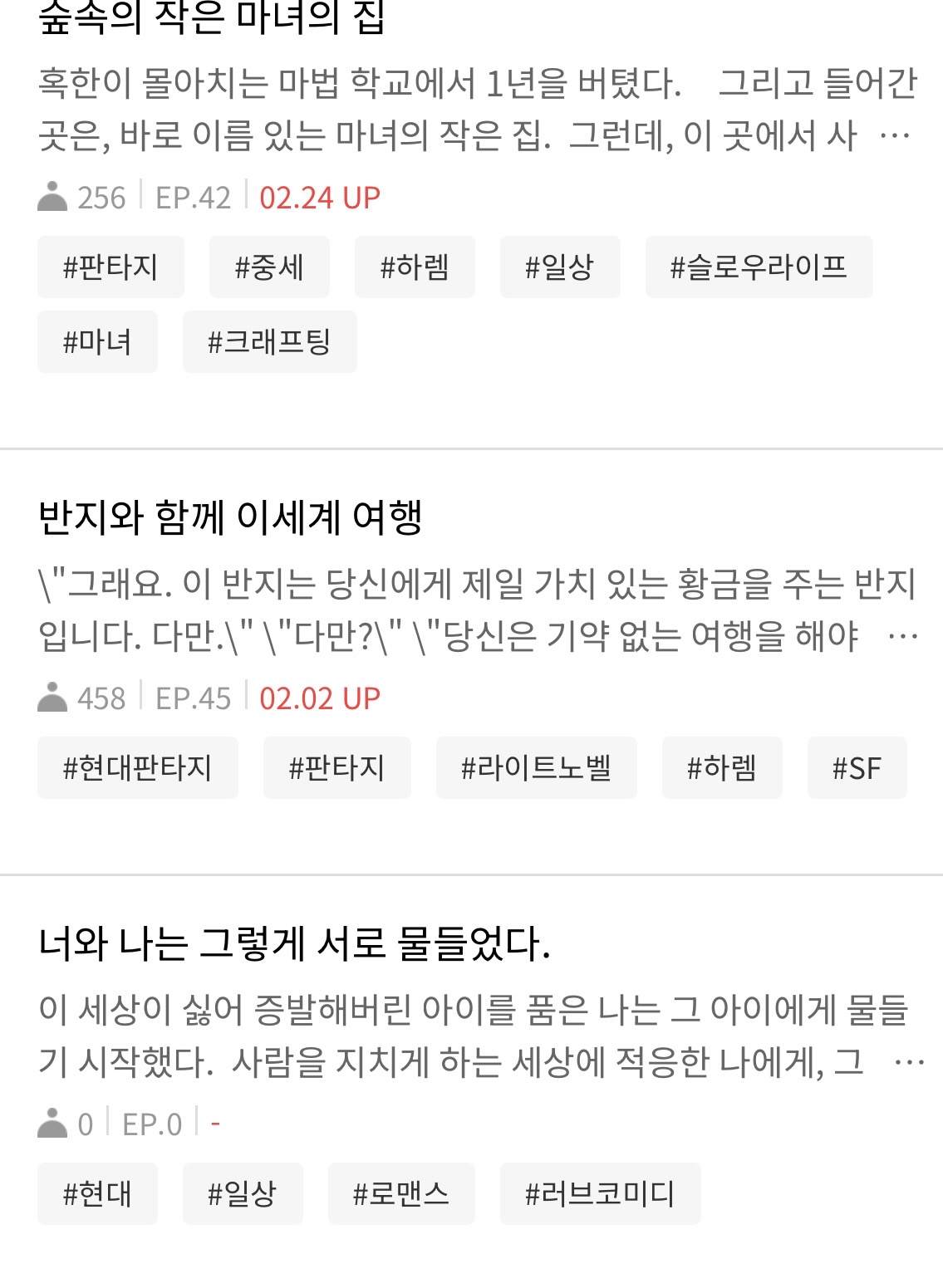Tap the #라이트노벨 tag
Screen dimensions: 943x1288
tap(536, 768)
